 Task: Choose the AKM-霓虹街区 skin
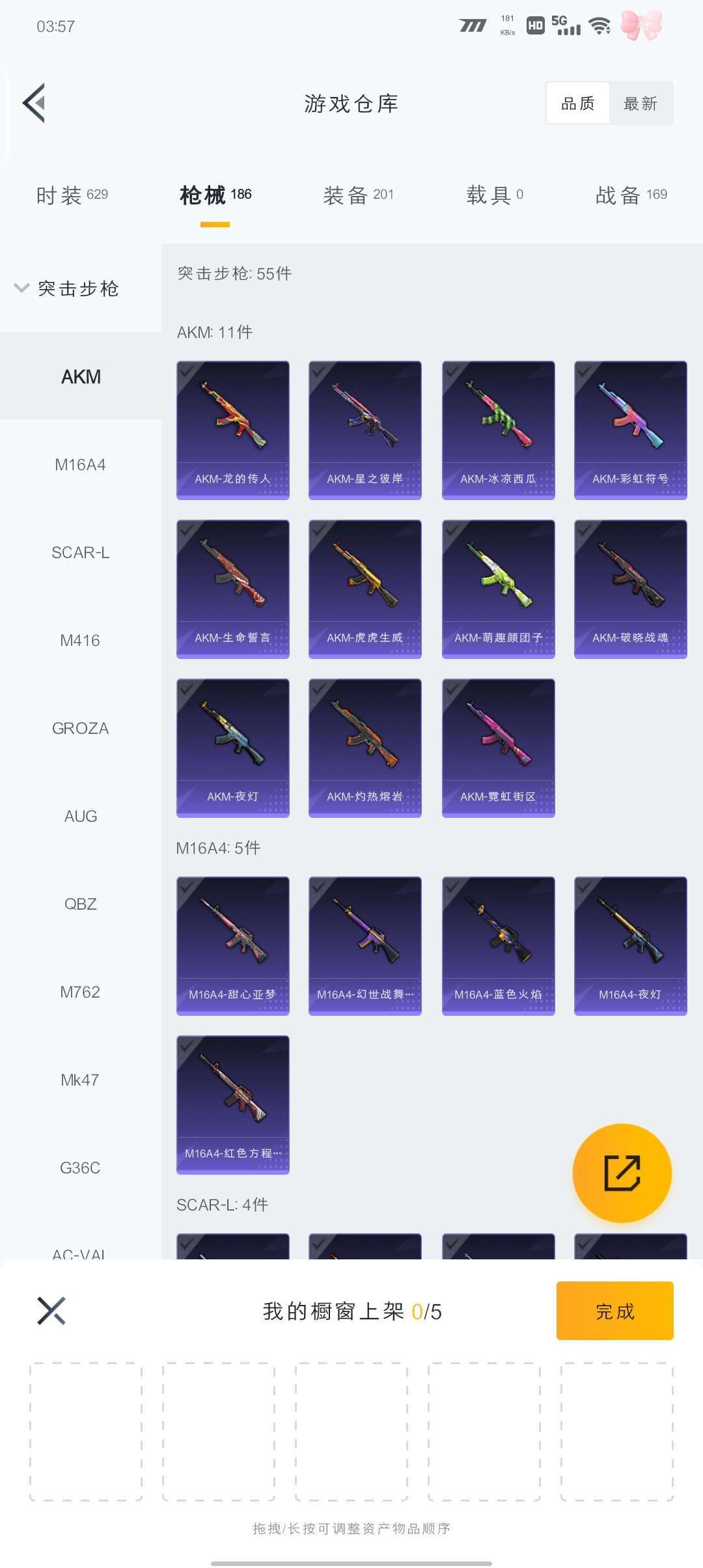click(x=499, y=748)
